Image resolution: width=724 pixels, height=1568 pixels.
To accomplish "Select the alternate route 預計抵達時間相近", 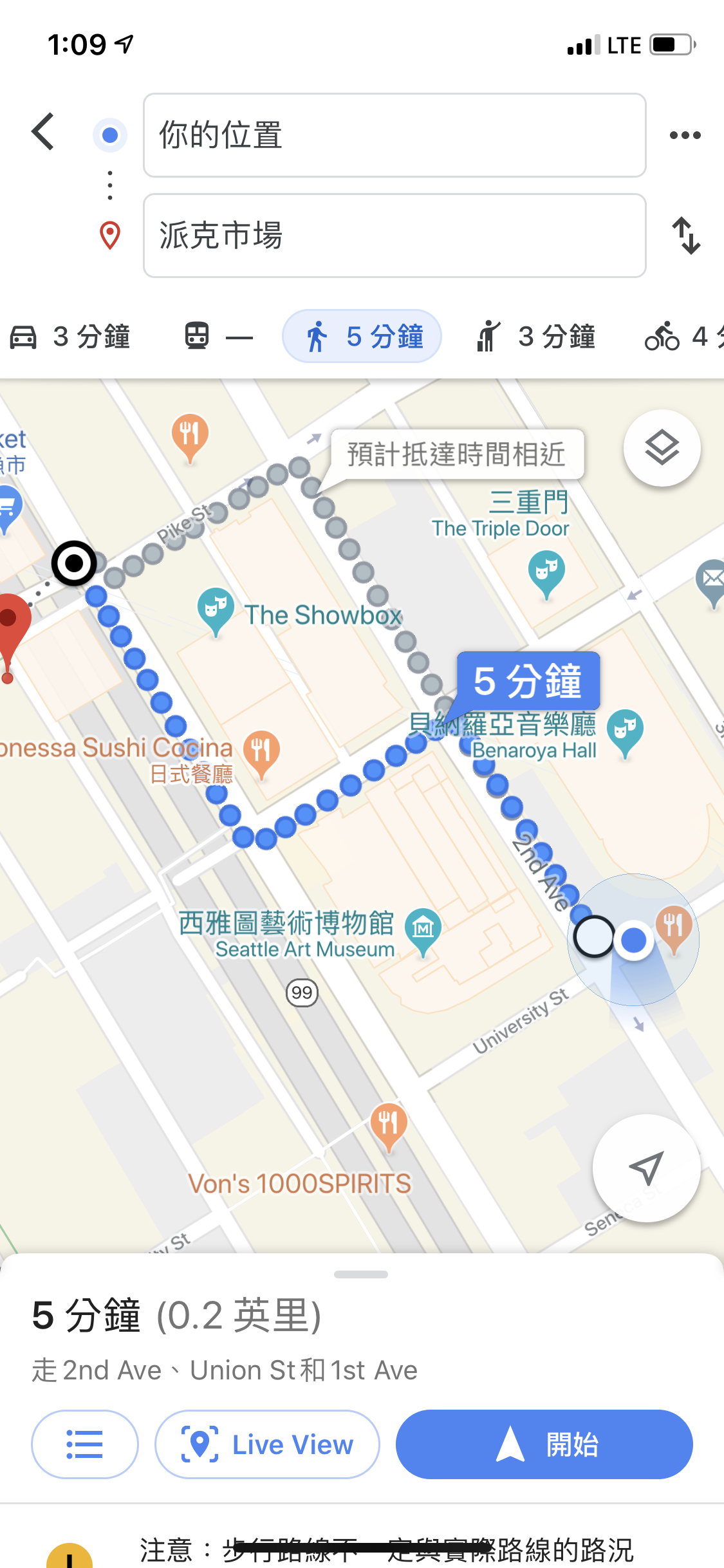I will pos(456,454).
